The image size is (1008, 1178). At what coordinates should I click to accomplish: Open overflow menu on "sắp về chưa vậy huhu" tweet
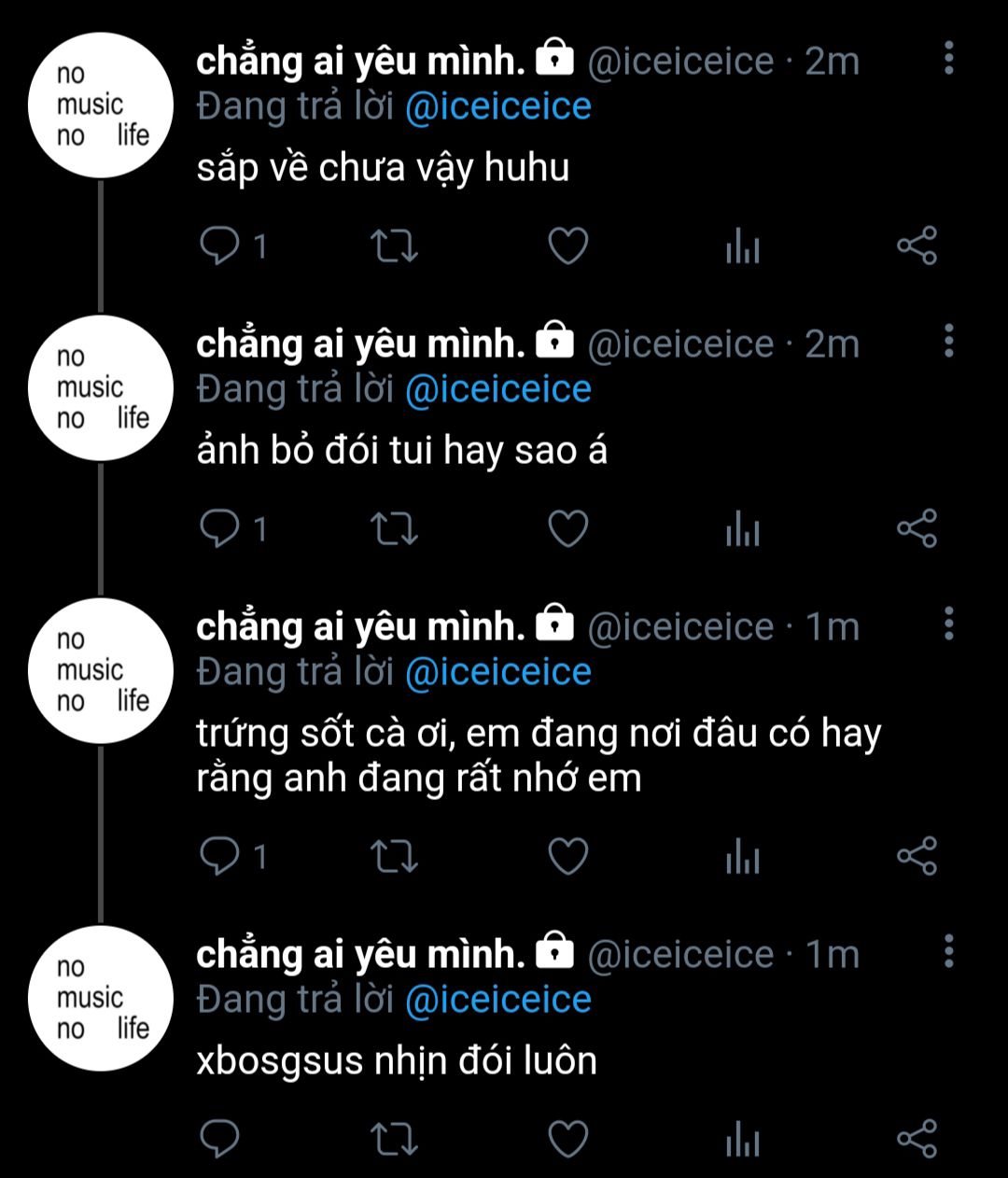949,58
